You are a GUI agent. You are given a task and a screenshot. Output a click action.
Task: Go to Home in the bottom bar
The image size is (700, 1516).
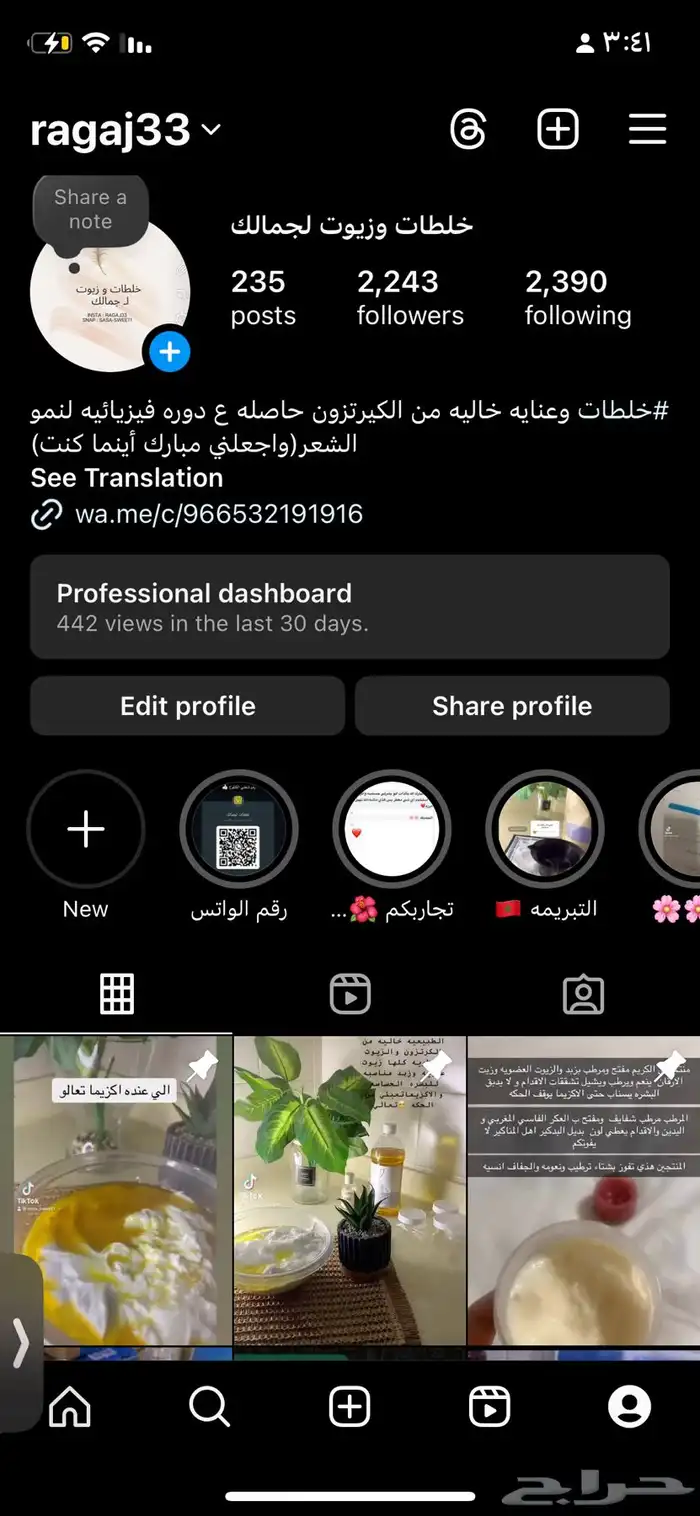click(x=70, y=1407)
